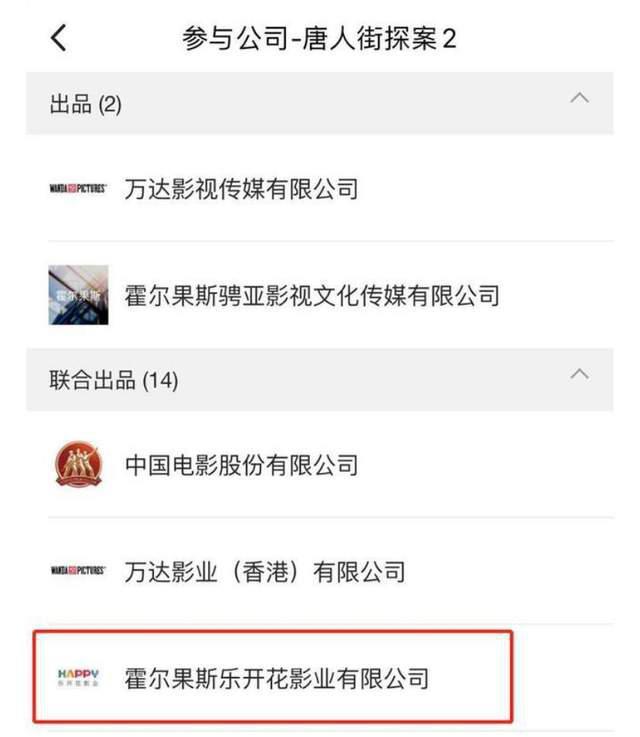This screenshot has width=640, height=737.
Task: Go back from the 参与公司 page
Action: point(59,39)
